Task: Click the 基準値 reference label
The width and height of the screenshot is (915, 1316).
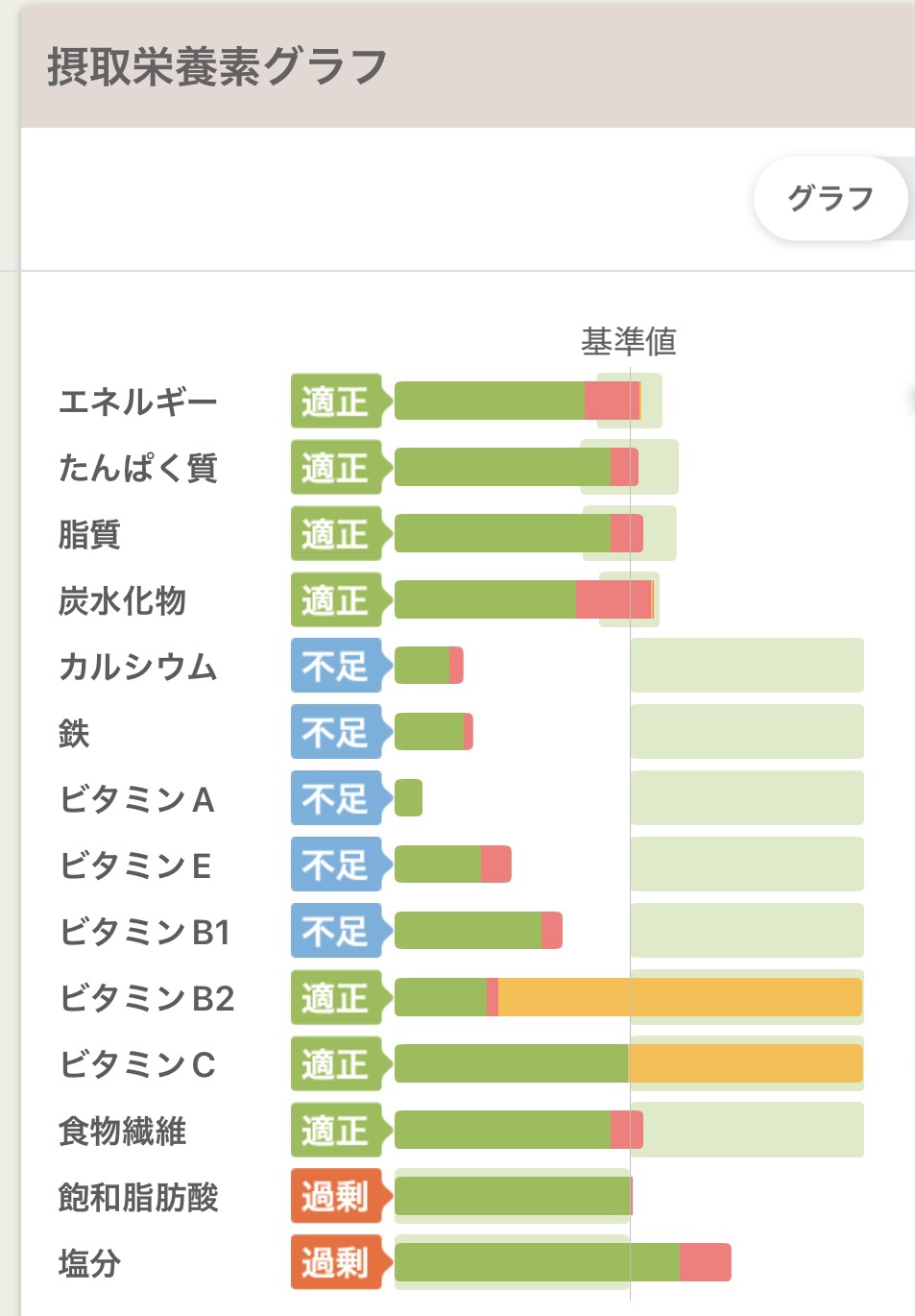Action: [629, 338]
